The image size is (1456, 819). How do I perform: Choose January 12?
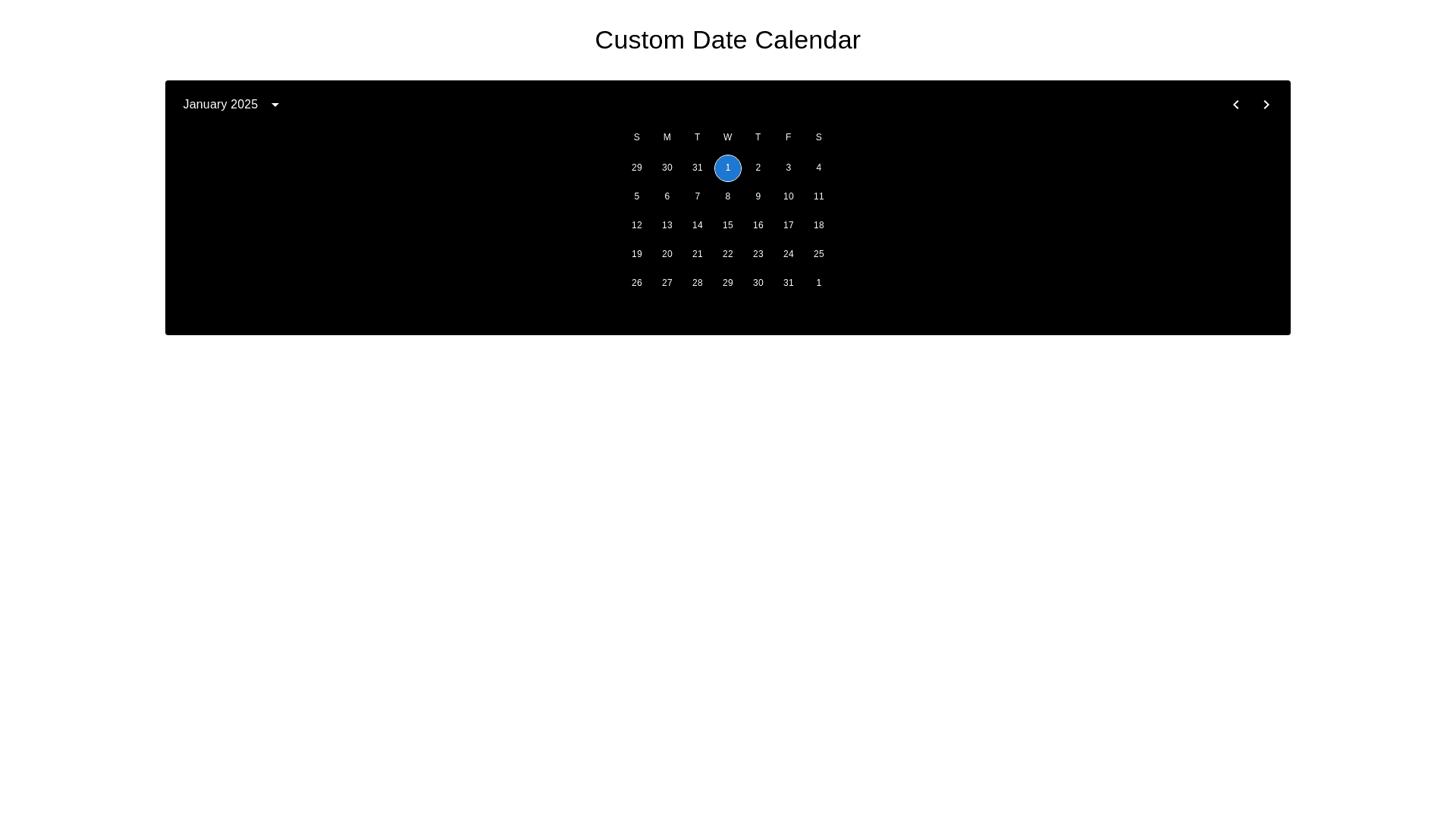636,225
